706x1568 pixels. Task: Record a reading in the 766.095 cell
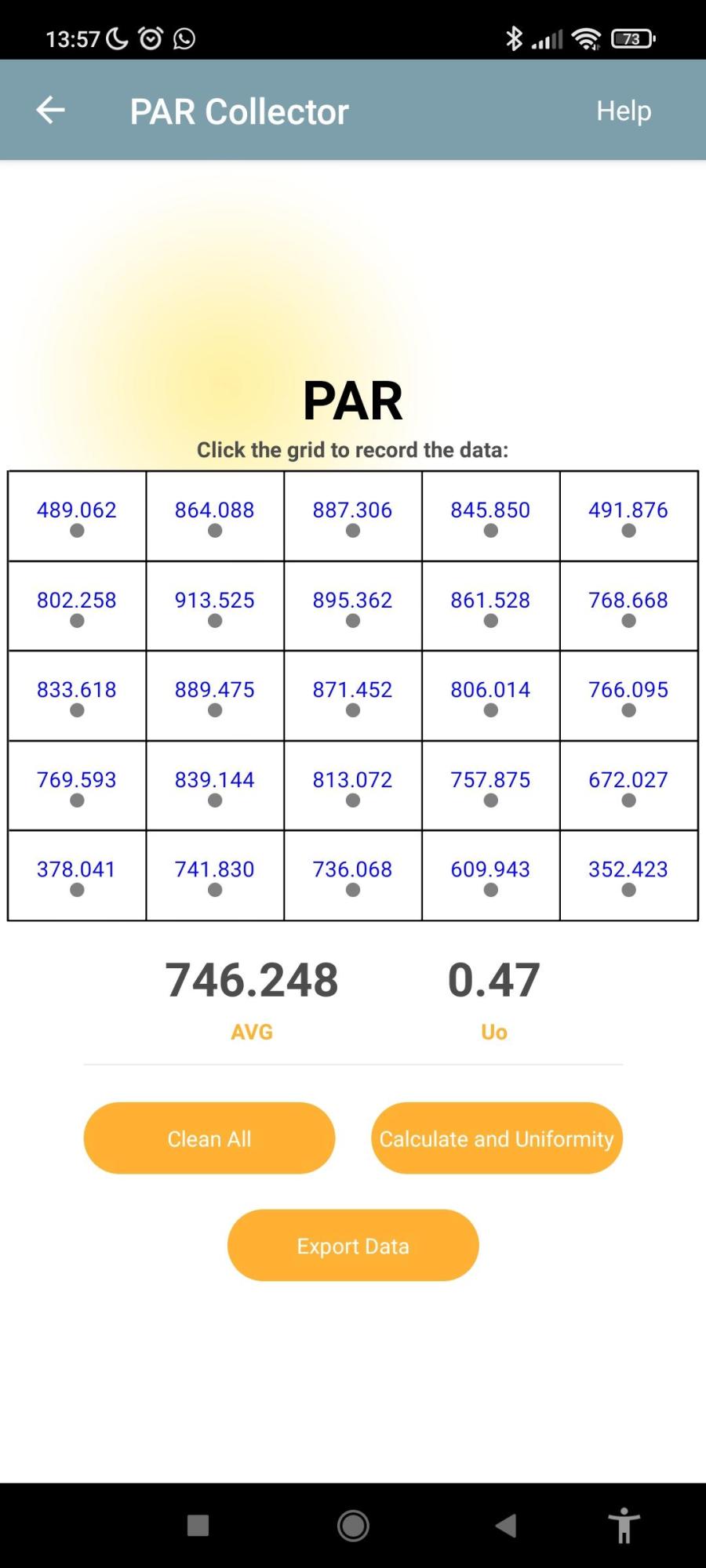[x=629, y=695]
